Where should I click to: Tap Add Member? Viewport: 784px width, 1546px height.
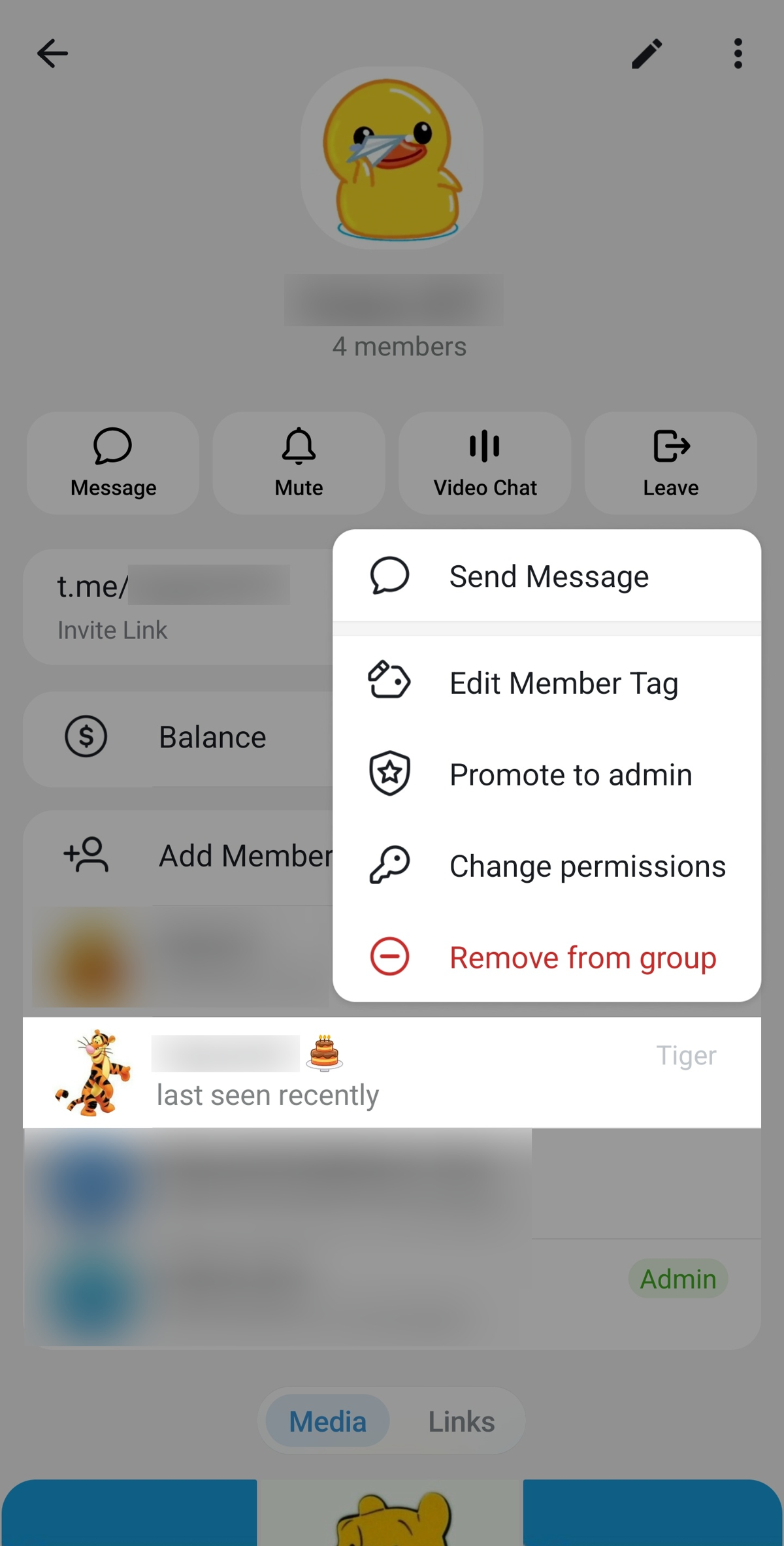point(196,856)
